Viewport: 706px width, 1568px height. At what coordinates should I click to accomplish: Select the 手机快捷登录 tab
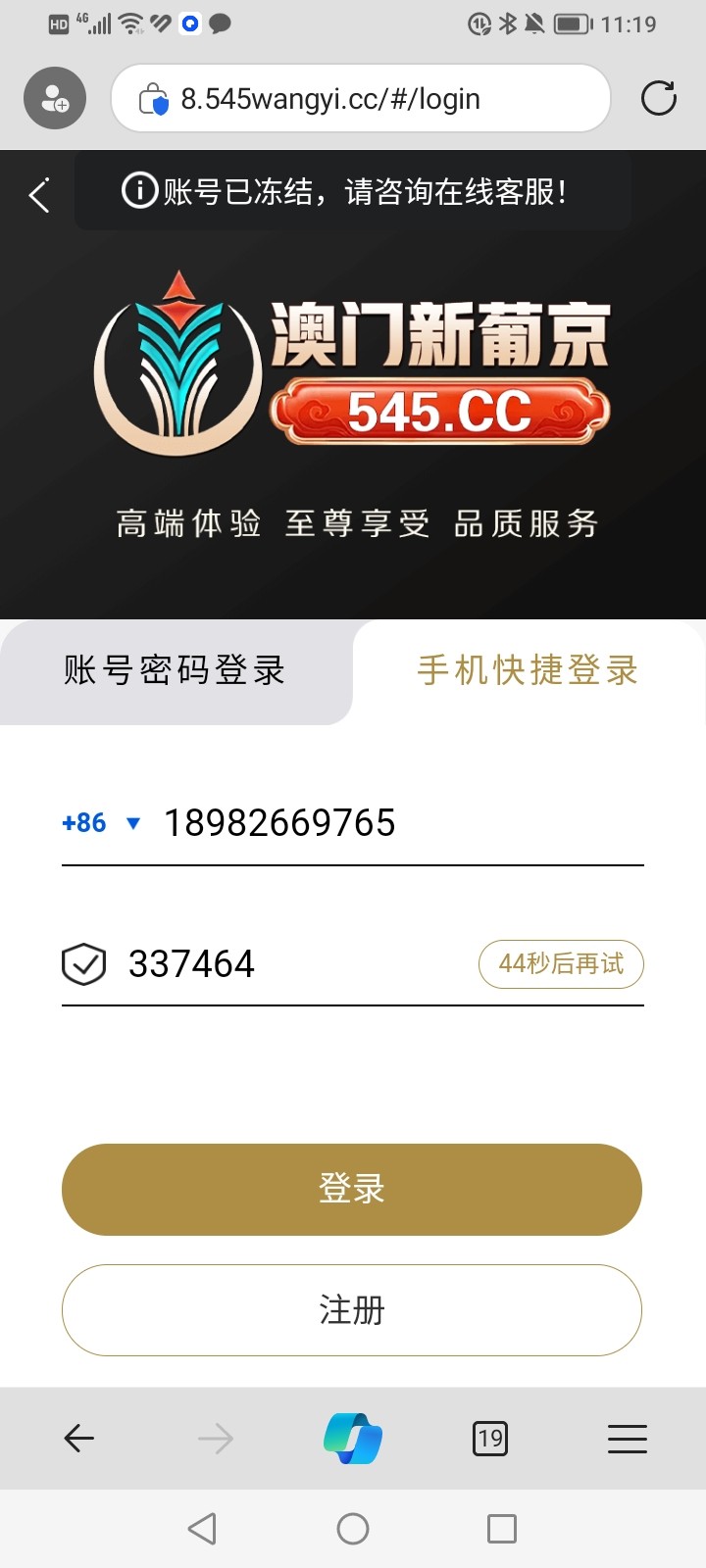(x=528, y=671)
